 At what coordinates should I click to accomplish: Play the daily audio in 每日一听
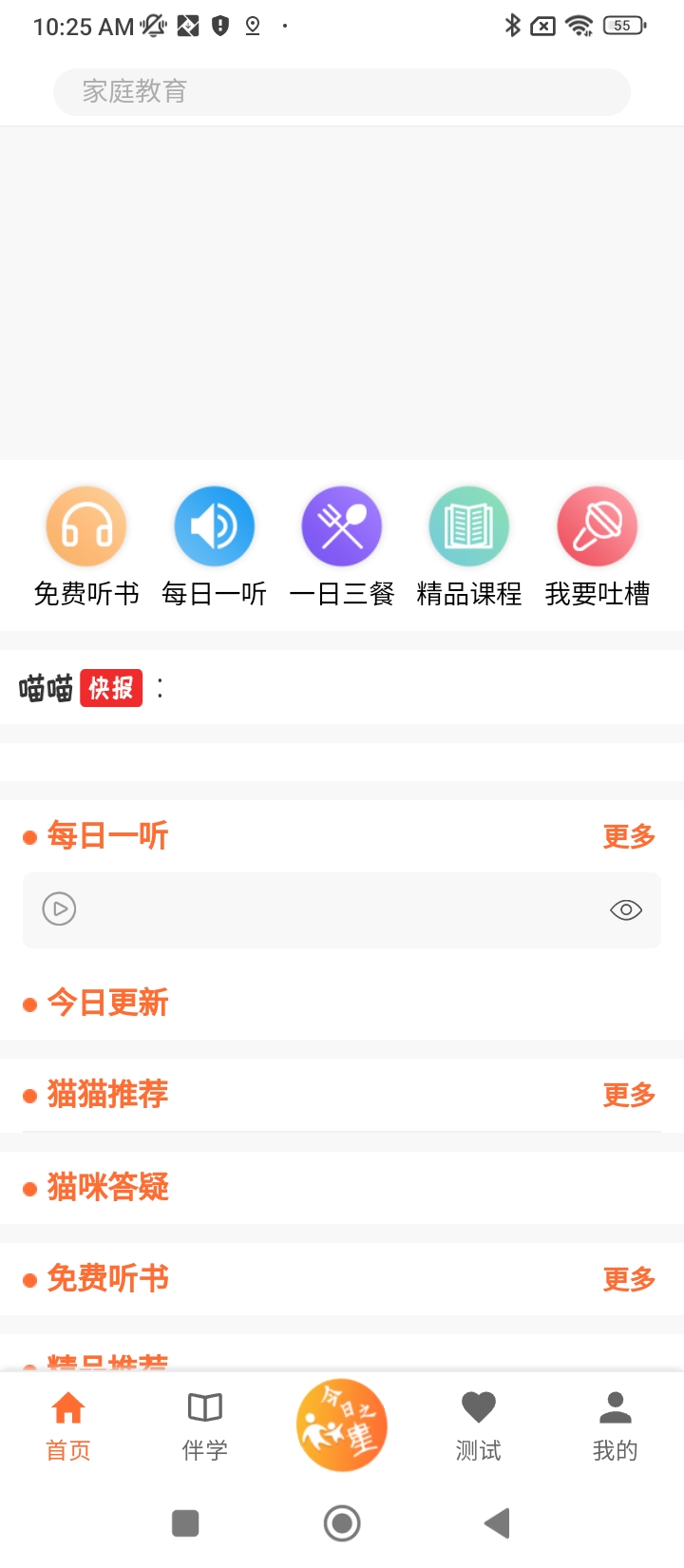pos(59,909)
